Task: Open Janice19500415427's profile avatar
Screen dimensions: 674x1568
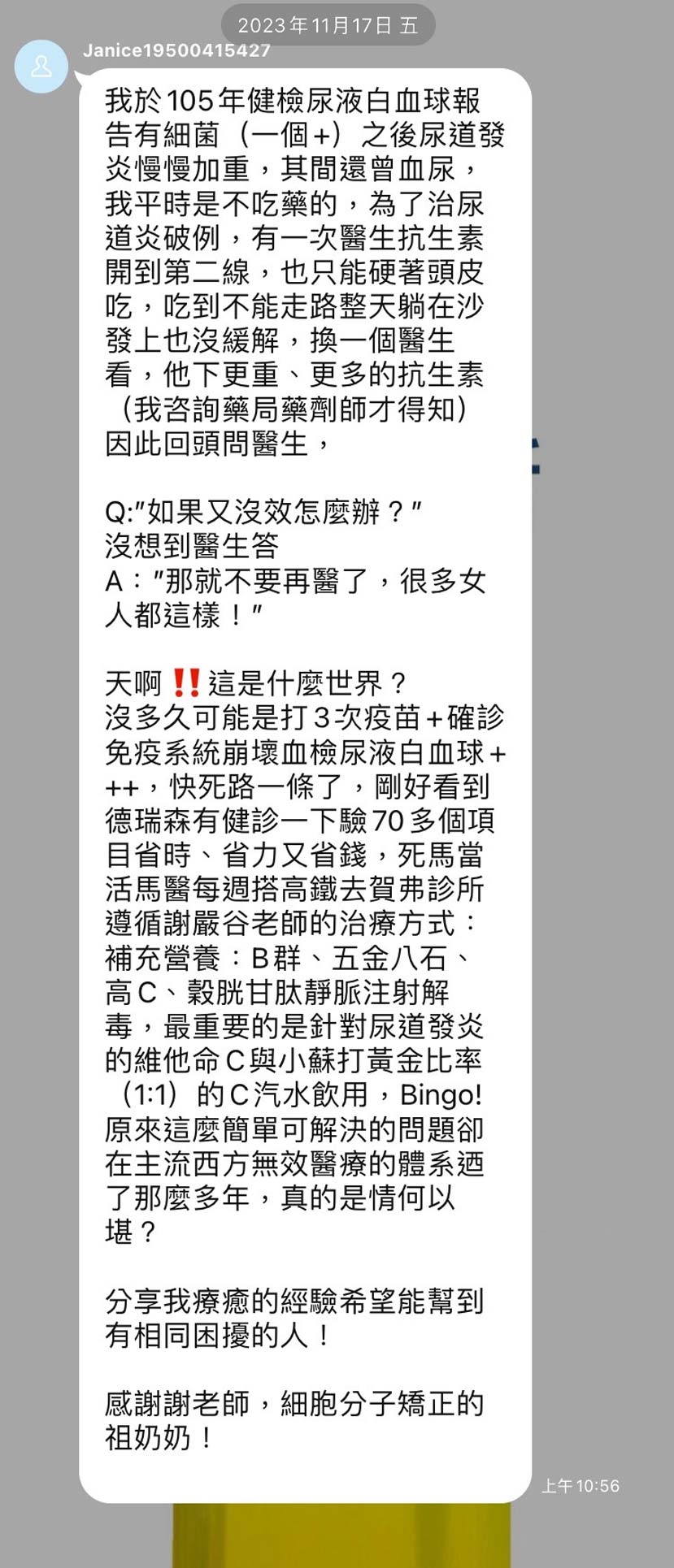Action: [41, 67]
